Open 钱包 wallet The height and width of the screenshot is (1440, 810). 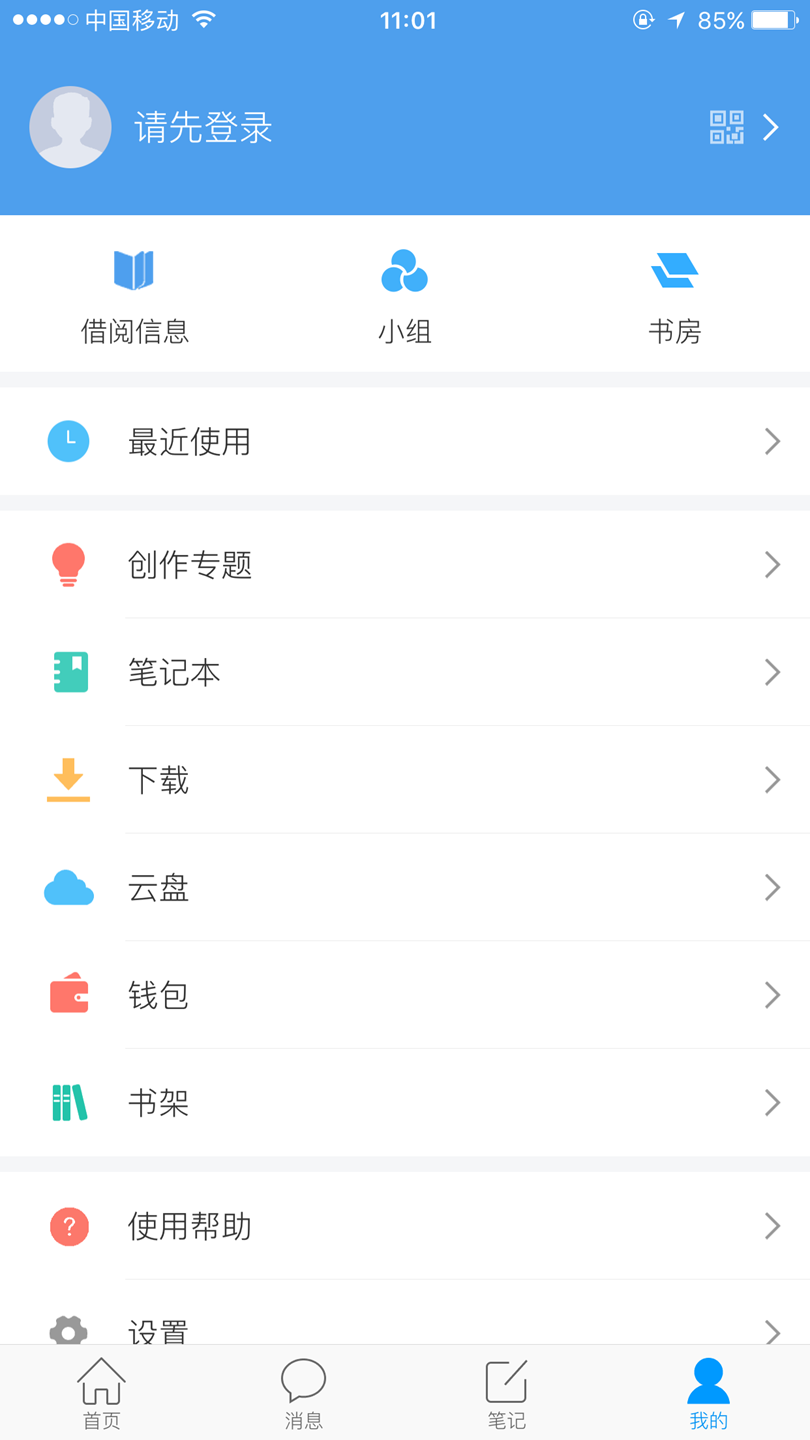pos(405,995)
